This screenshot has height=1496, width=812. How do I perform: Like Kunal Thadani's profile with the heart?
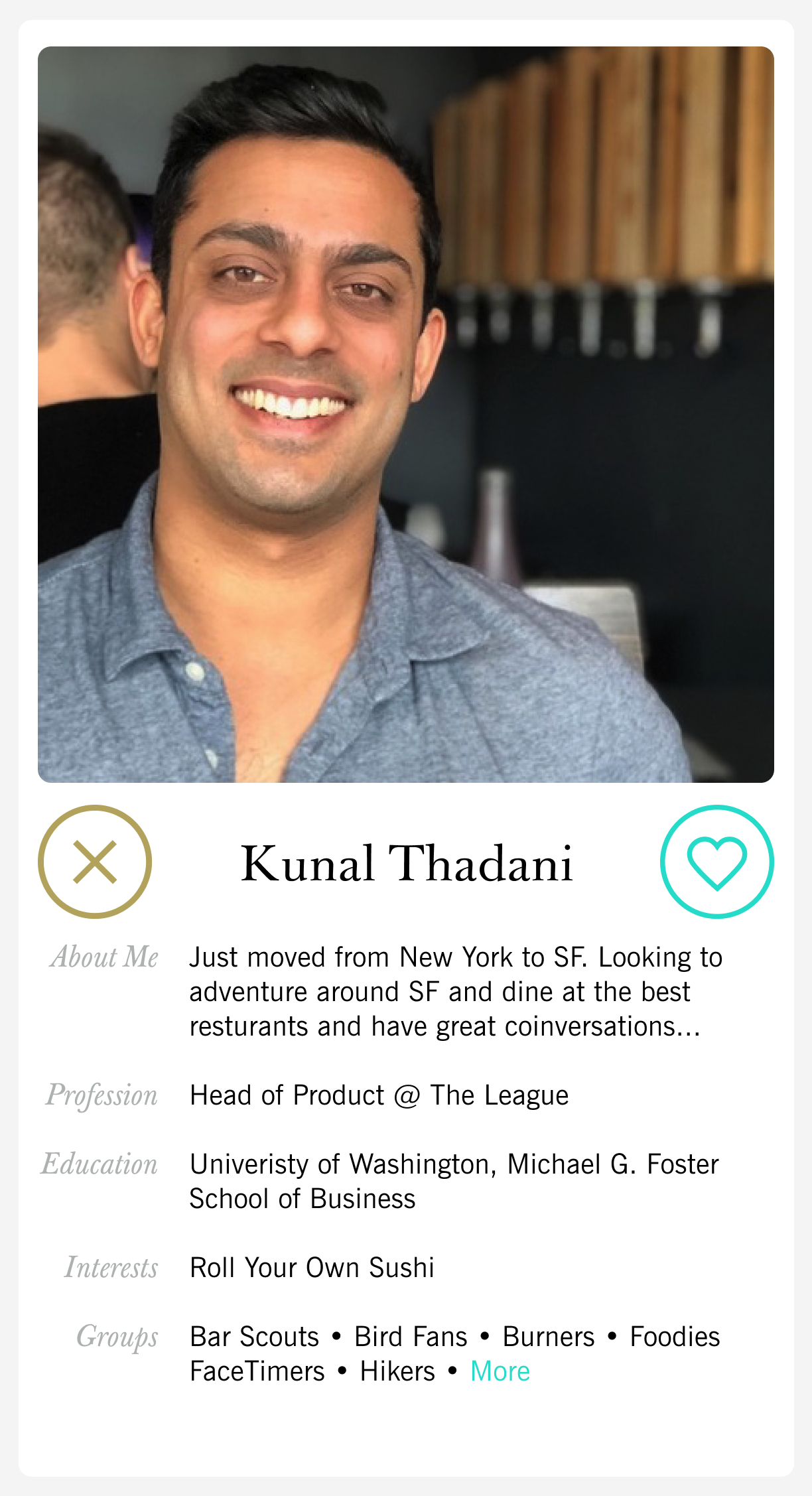(x=716, y=862)
